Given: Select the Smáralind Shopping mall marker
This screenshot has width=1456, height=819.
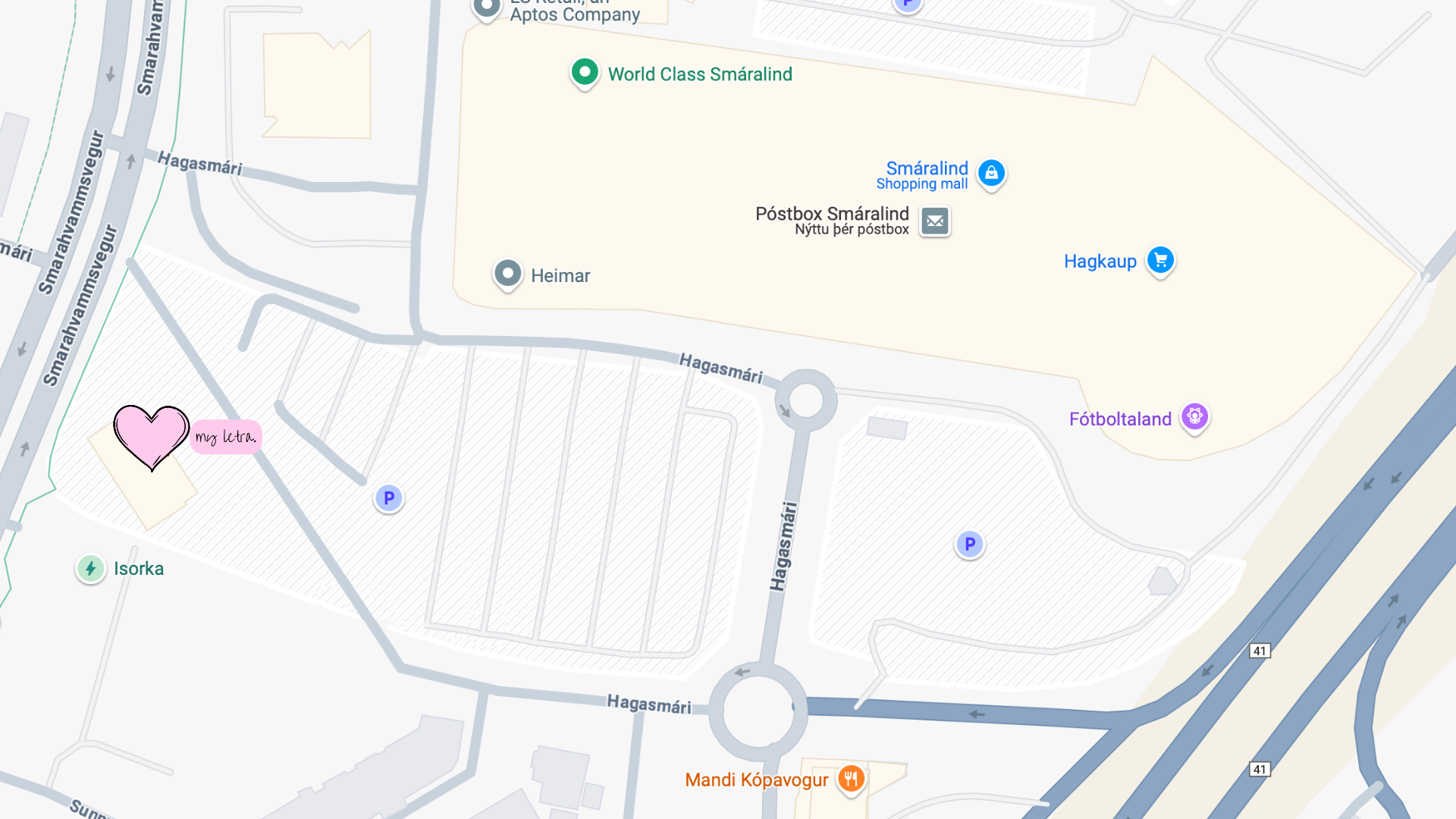Looking at the screenshot, I should point(991,173).
